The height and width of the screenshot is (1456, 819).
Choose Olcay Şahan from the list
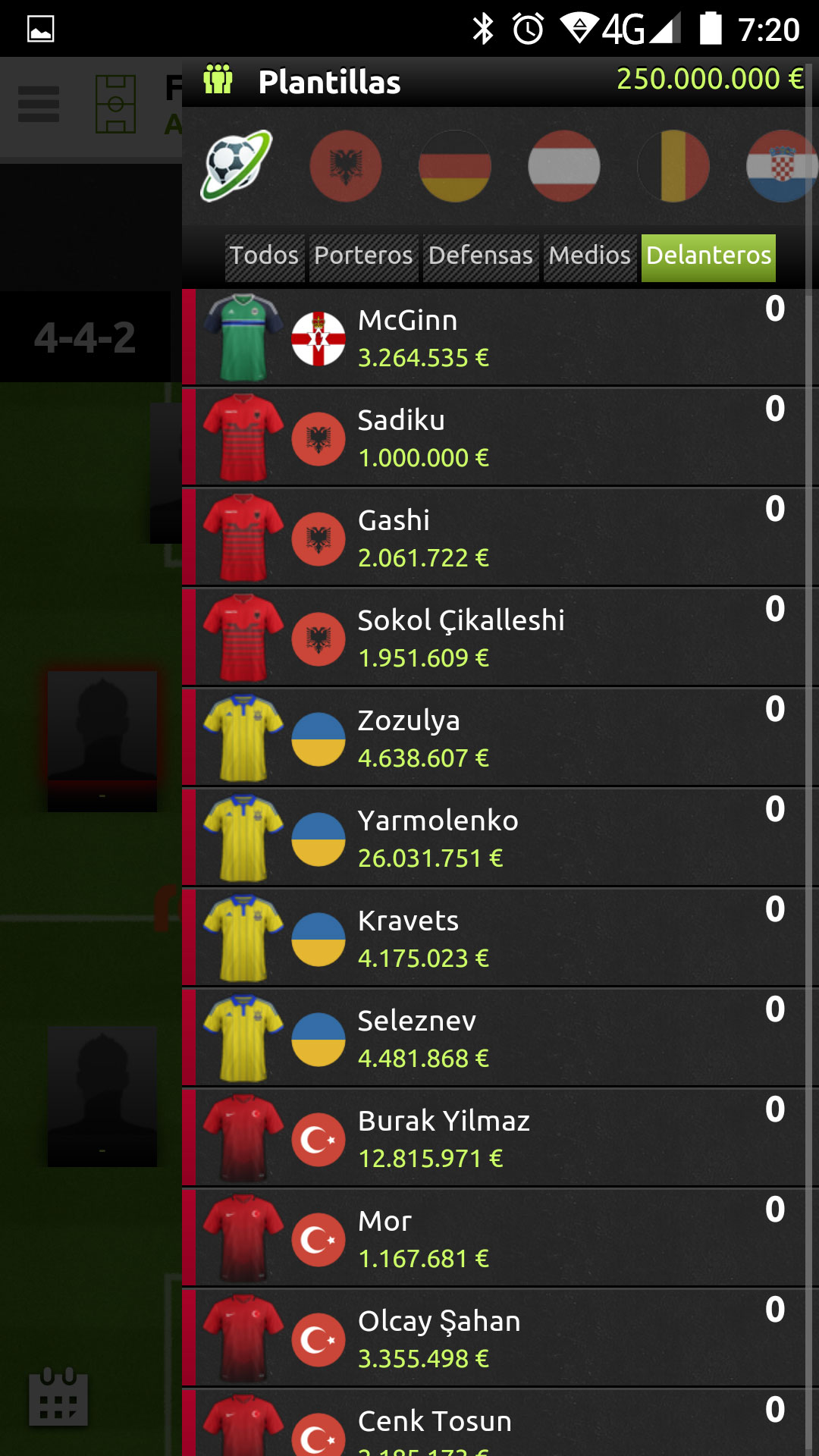[493, 1339]
